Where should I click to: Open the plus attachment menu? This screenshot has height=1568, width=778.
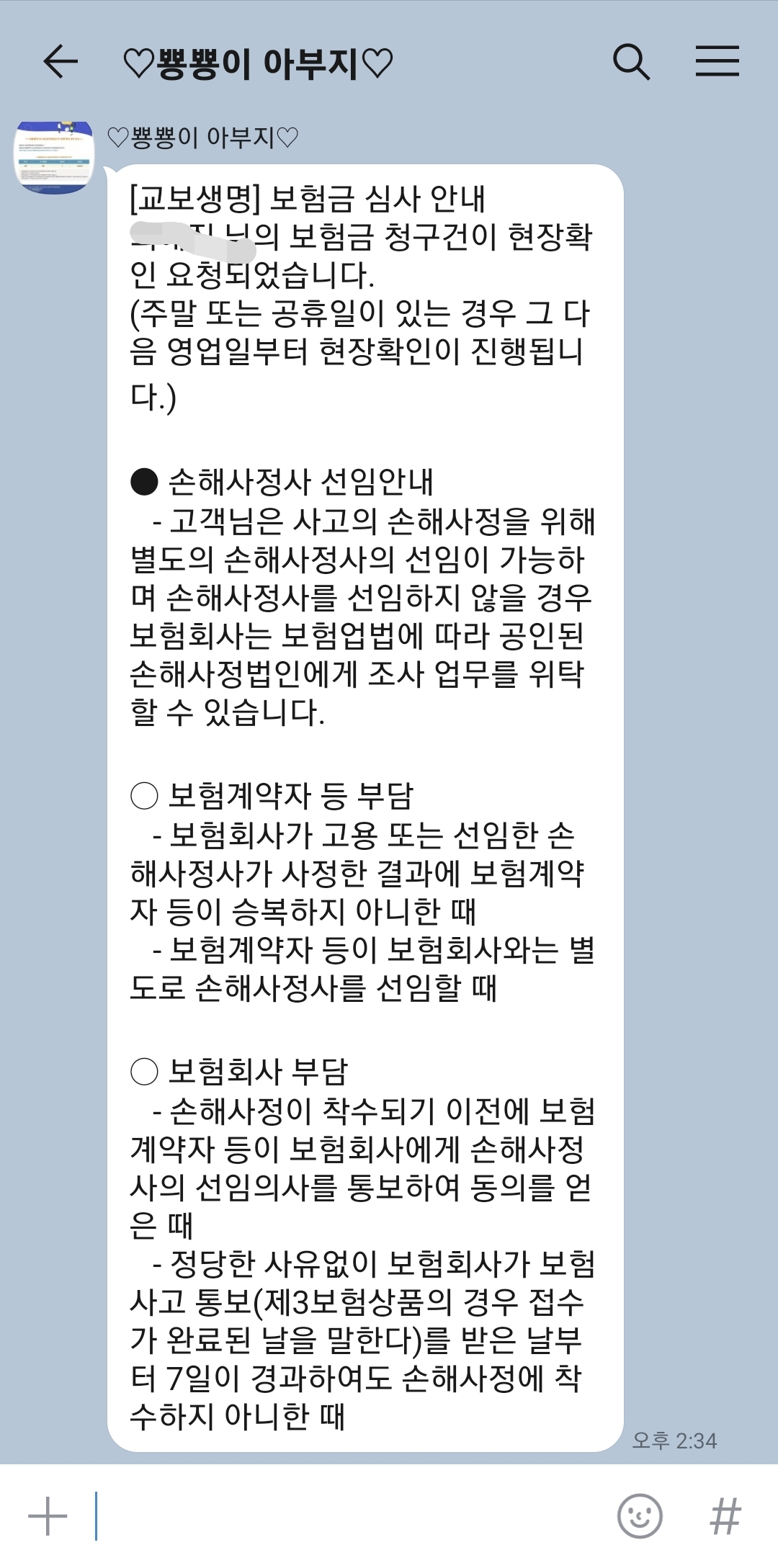(48, 1516)
